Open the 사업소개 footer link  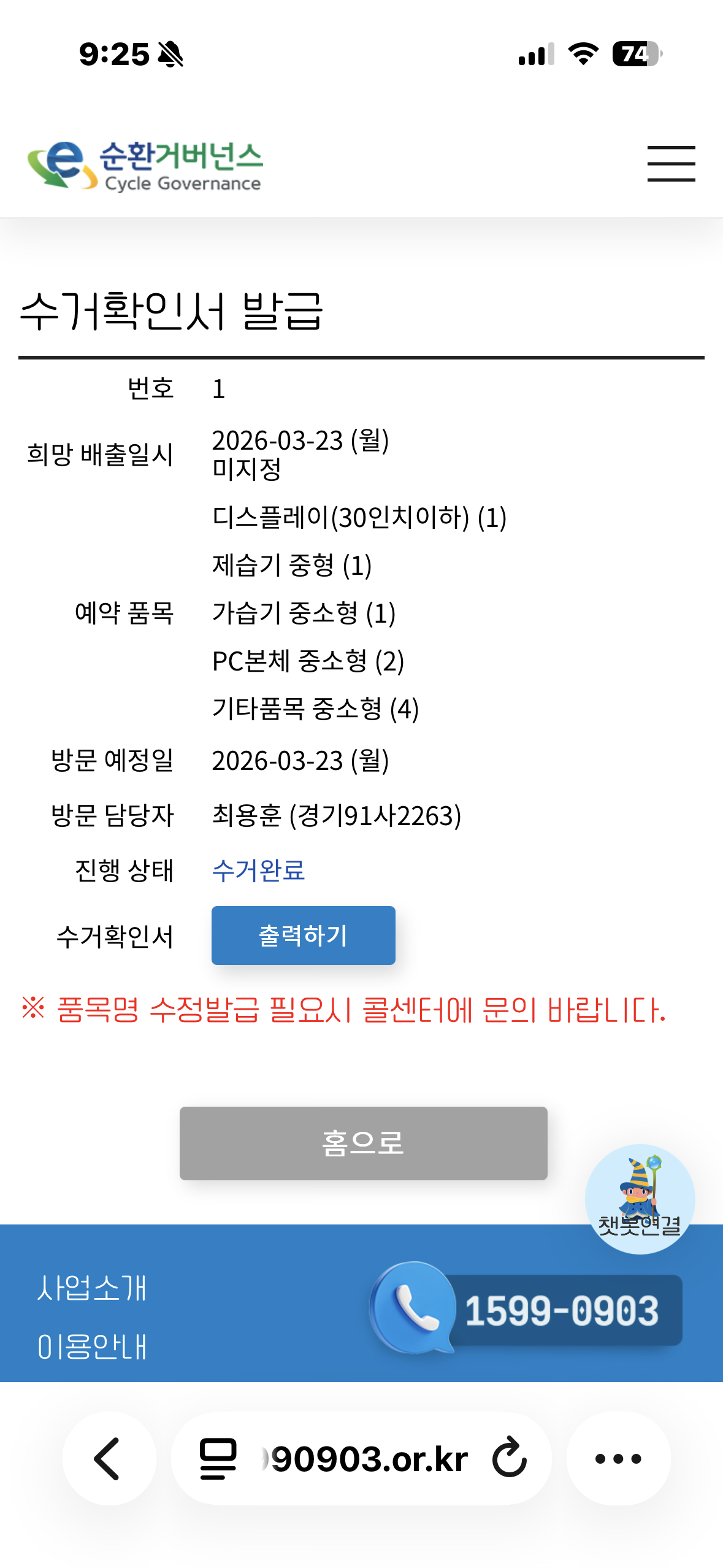pos(92,1287)
